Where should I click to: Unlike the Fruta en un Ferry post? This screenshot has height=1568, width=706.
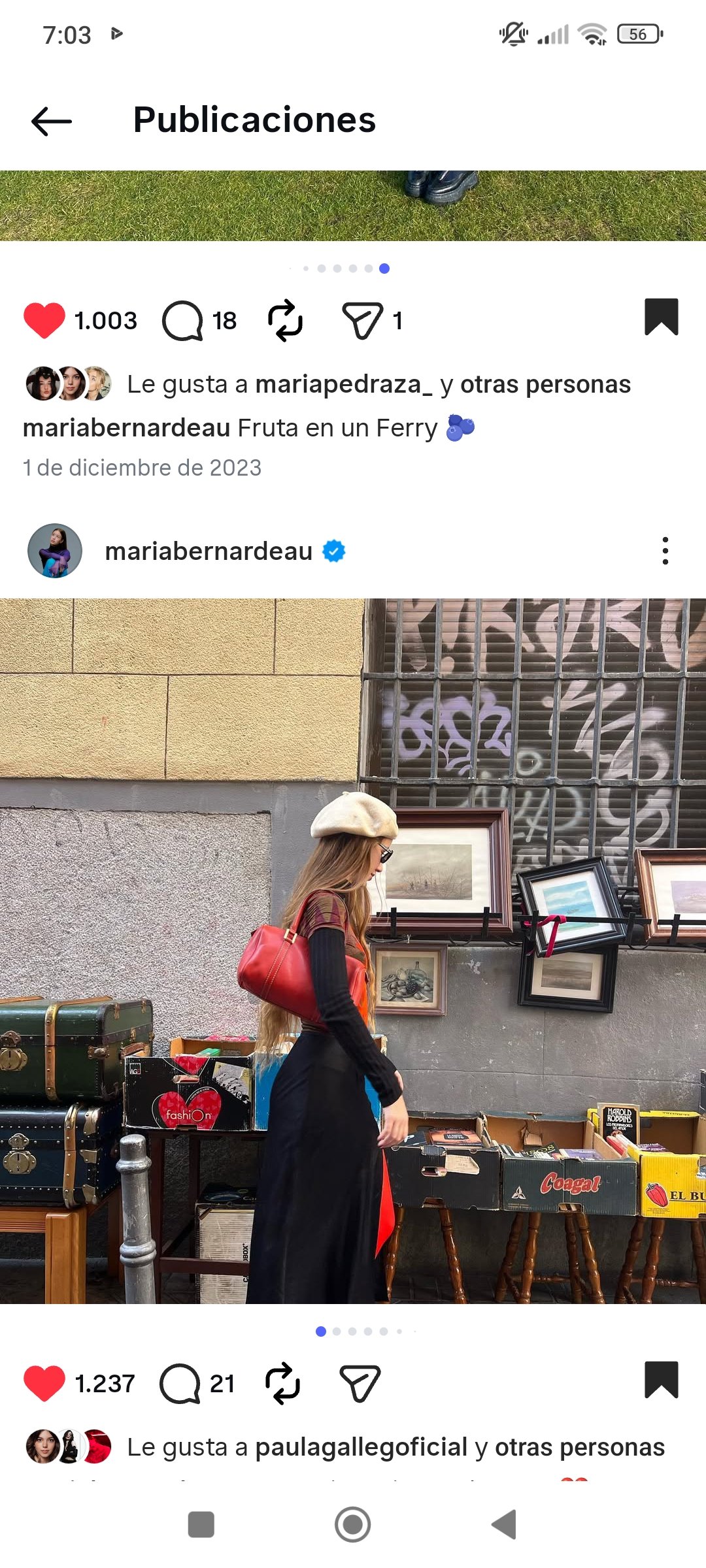coord(44,321)
